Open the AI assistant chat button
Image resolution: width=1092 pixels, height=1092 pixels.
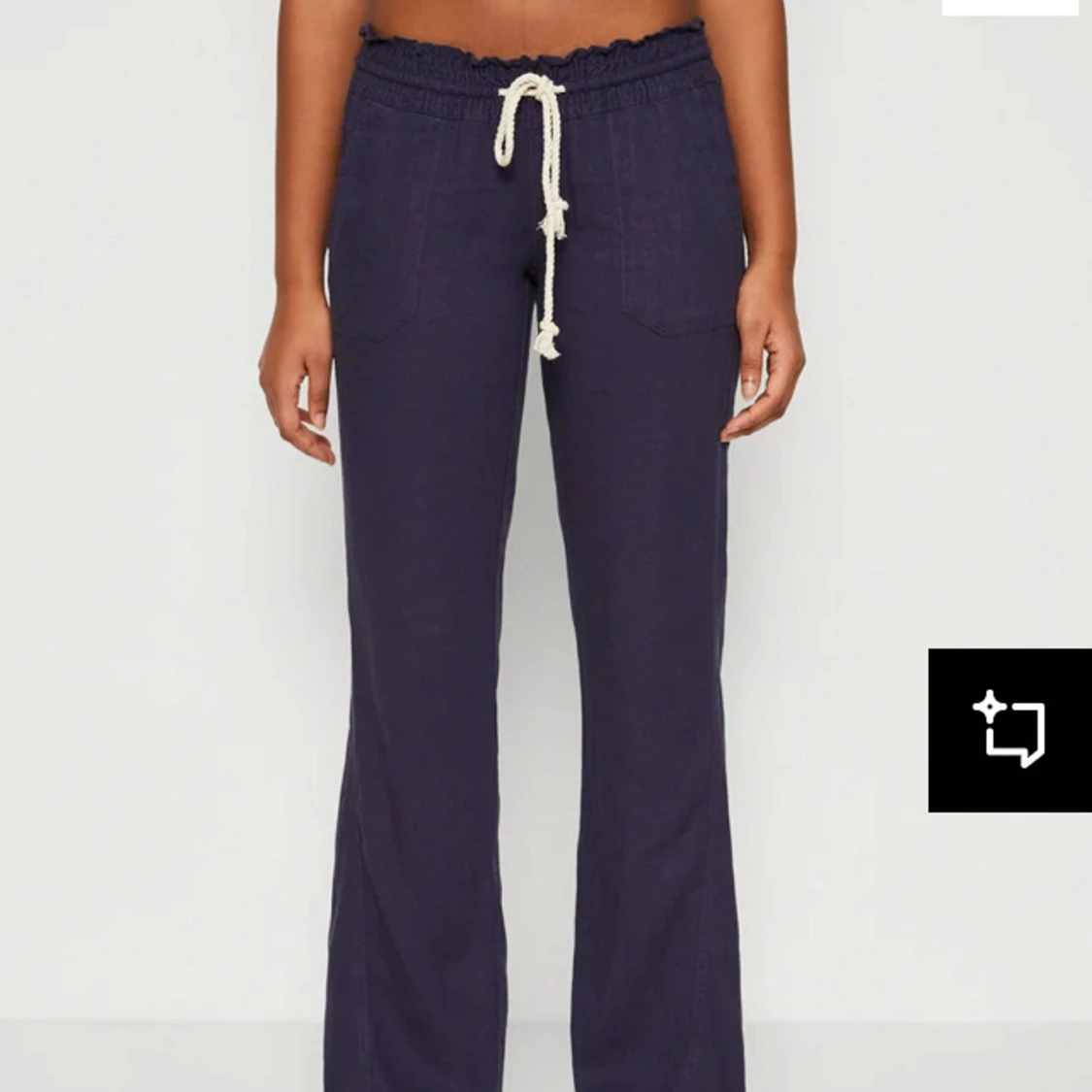click(x=1009, y=730)
